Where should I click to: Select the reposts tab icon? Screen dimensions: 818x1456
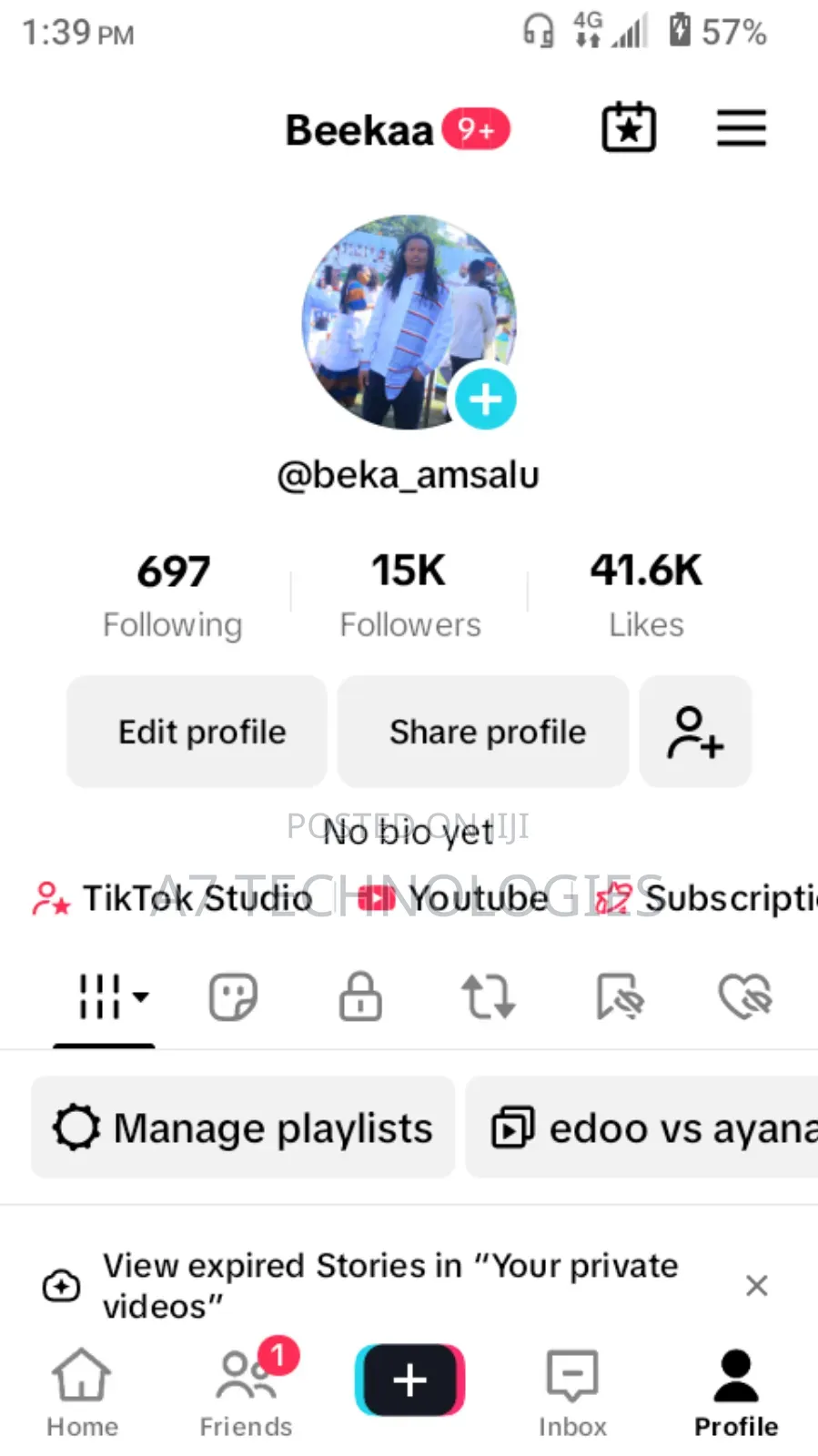[489, 996]
